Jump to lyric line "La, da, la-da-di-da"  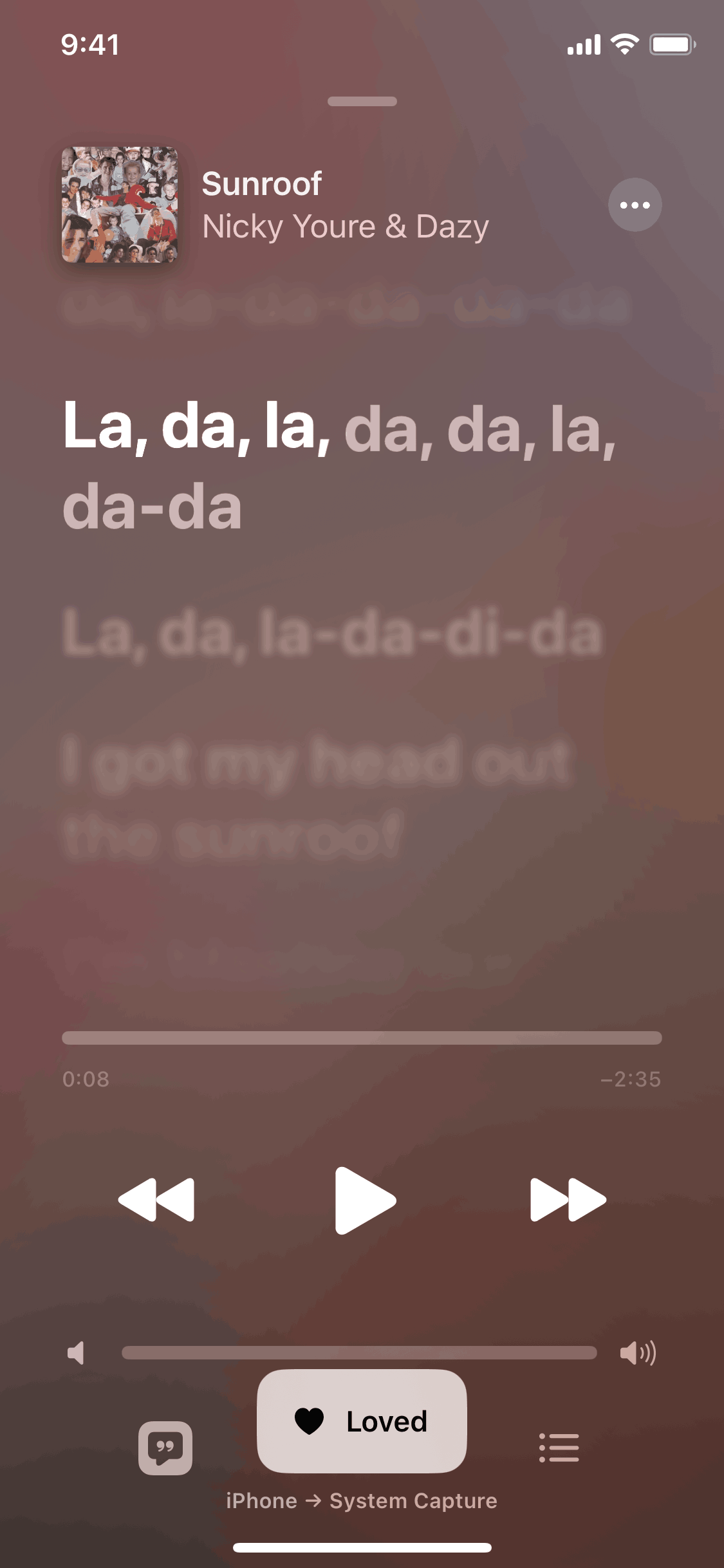pyautogui.click(x=332, y=635)
